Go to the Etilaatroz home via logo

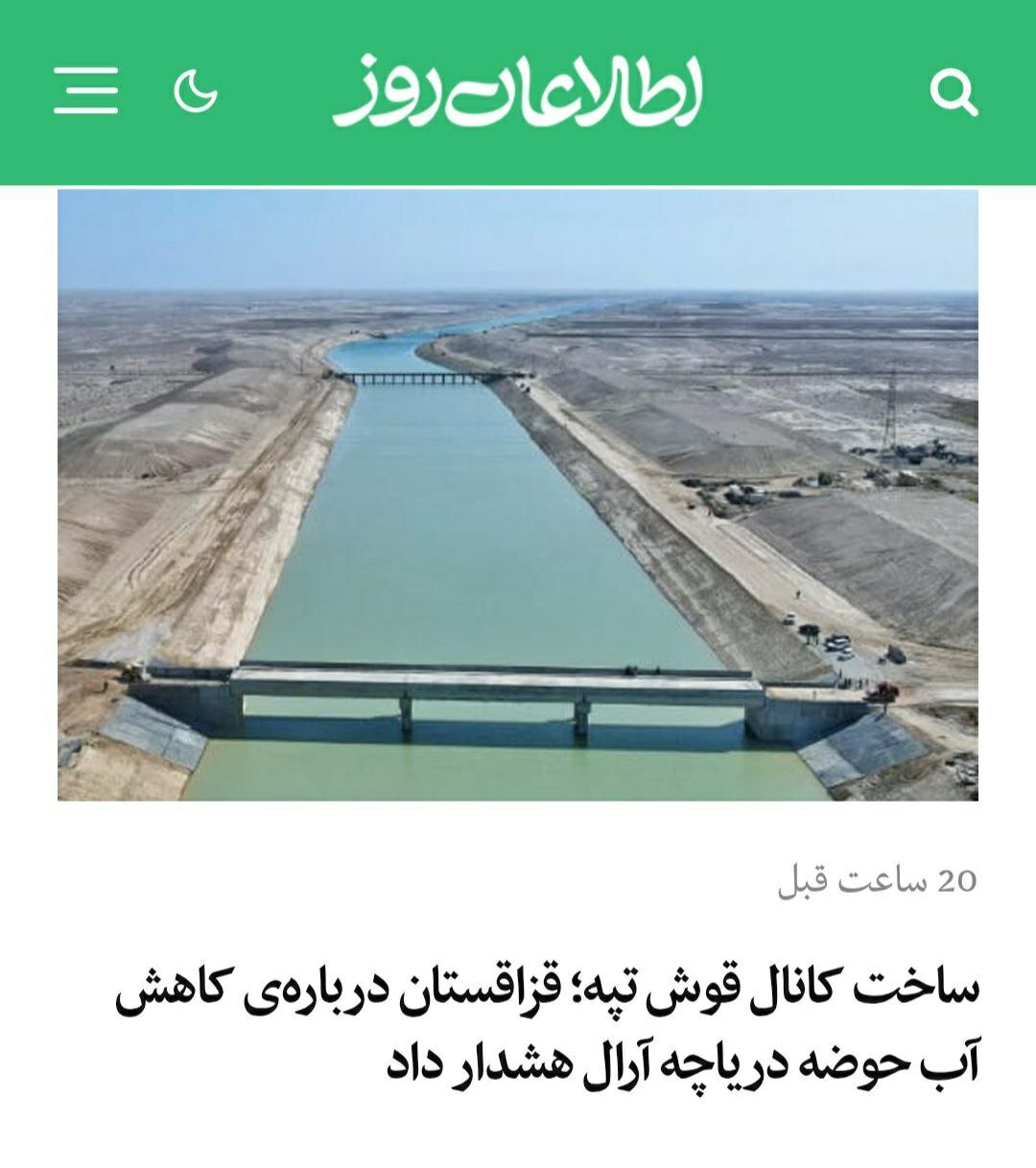[x=518, y=92]
